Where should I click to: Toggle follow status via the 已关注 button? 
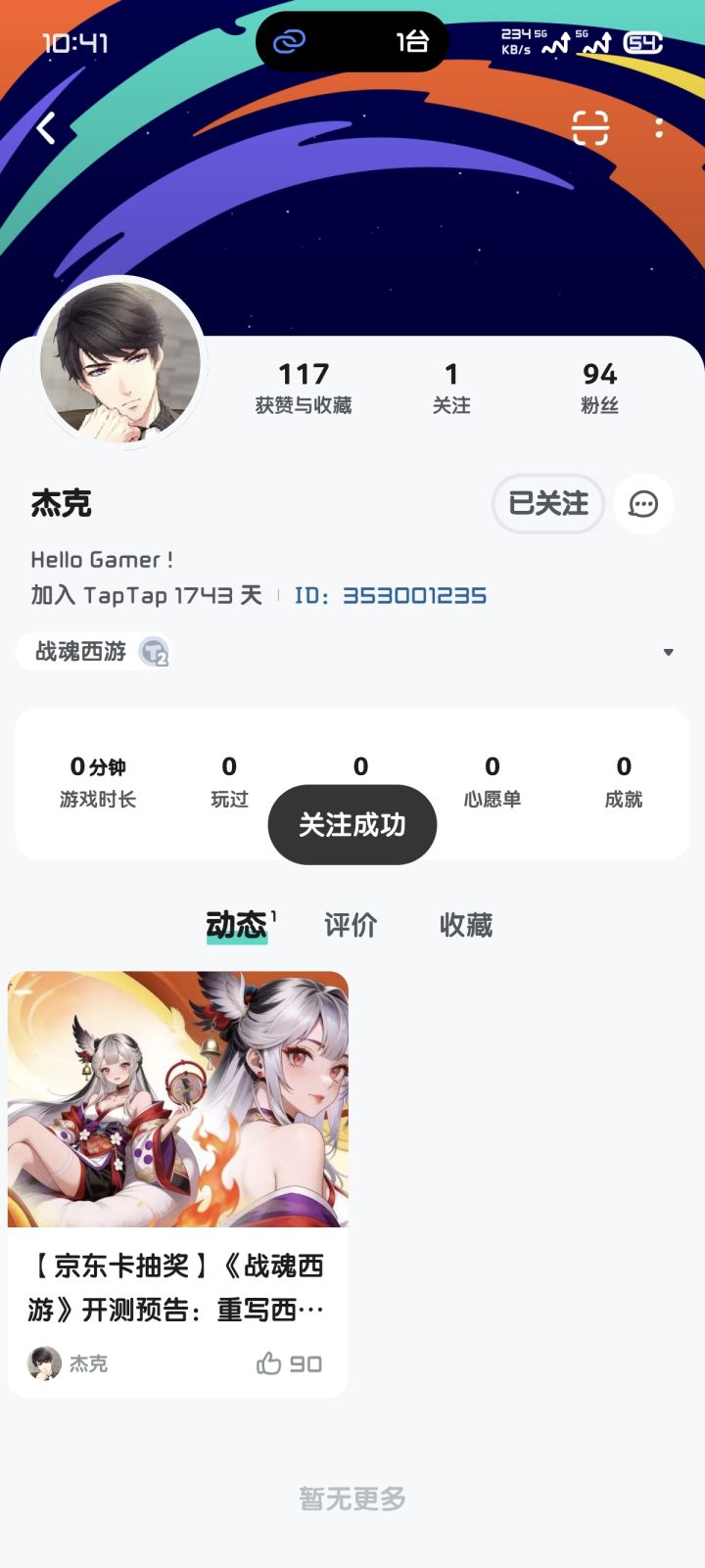(547, 504)
